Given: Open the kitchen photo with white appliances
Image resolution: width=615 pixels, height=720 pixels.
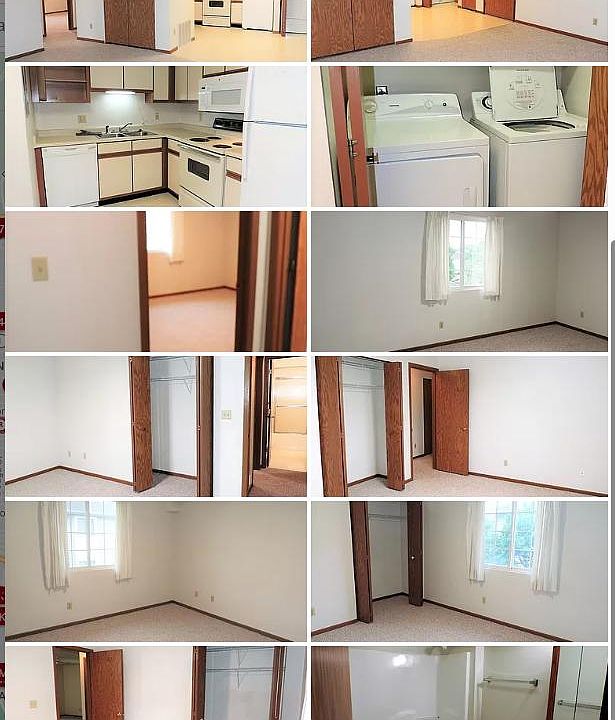Looking at the screenshot, I should (156, 137).
